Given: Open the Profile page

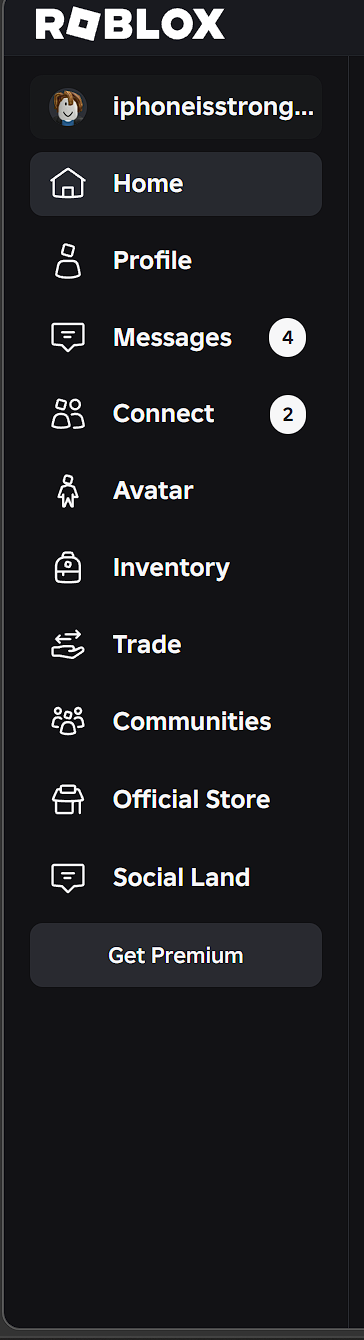Looking at the screenshot, I should pyautogui.click(x=176, y=261).
